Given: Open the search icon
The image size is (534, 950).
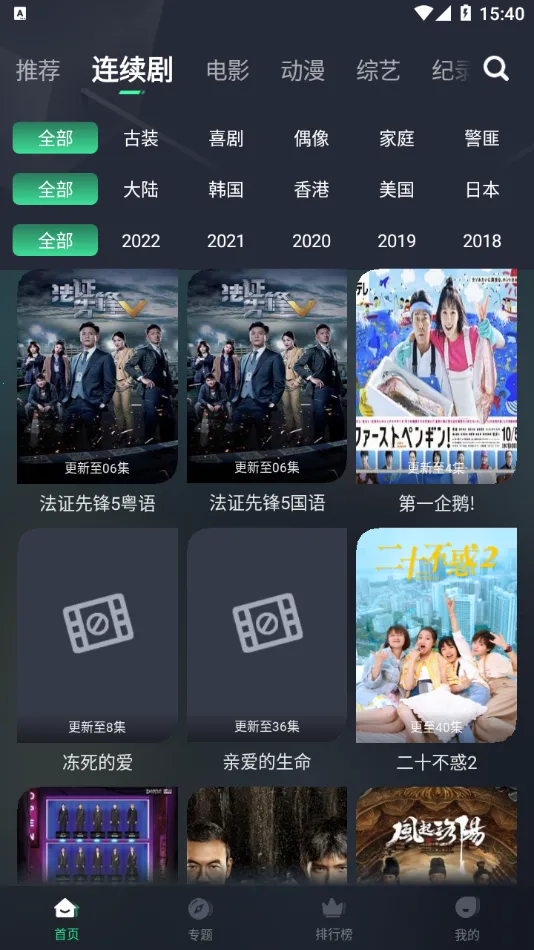Looking at the screenshot, I should pos(496,69).
